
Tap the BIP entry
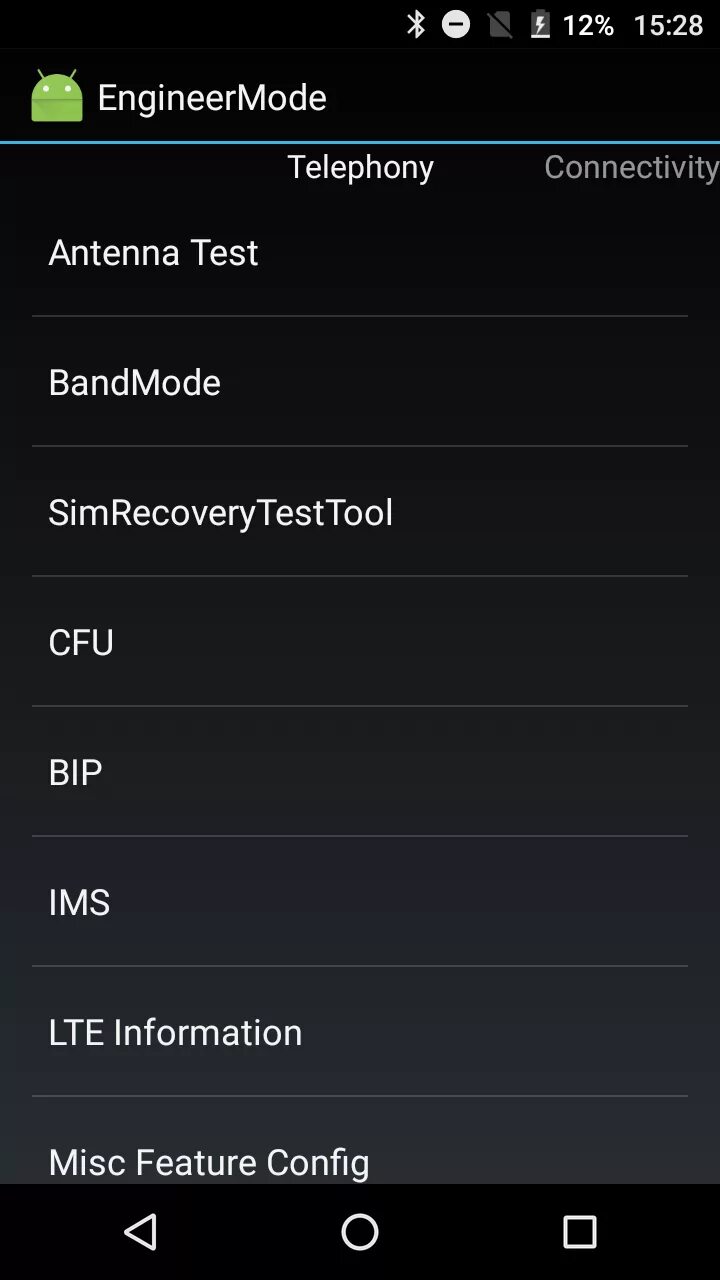pyautogui.click(x=360, y=772)
